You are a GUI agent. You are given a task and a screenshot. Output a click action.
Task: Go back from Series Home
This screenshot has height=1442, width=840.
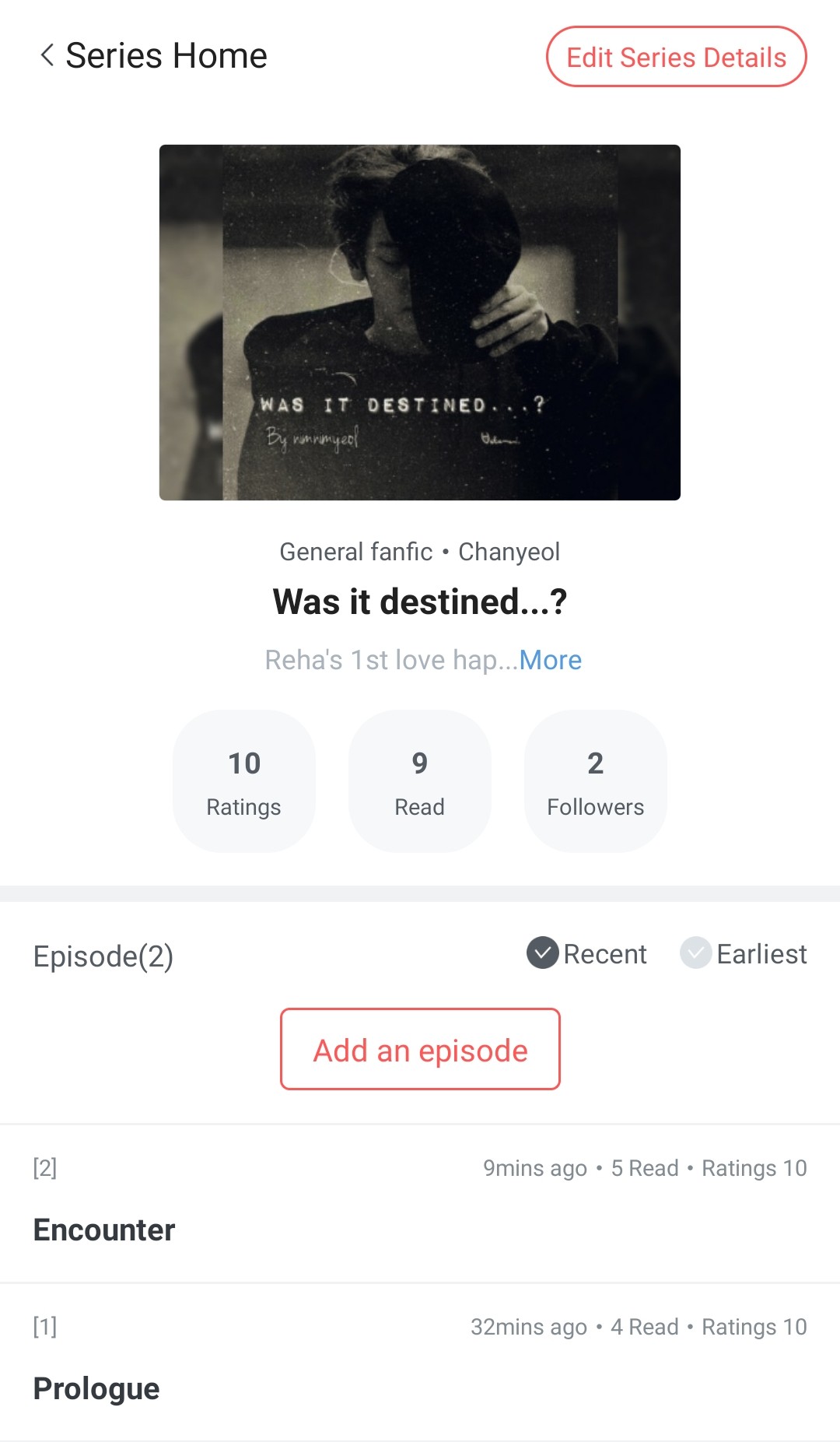click(47, 56)
